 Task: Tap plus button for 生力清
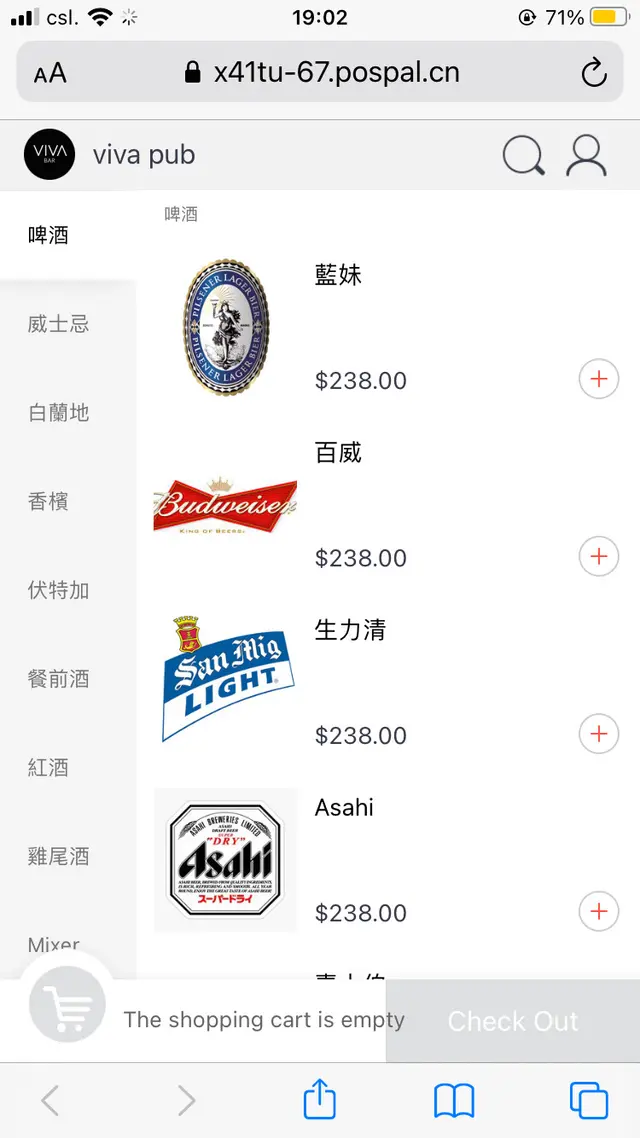599,734
